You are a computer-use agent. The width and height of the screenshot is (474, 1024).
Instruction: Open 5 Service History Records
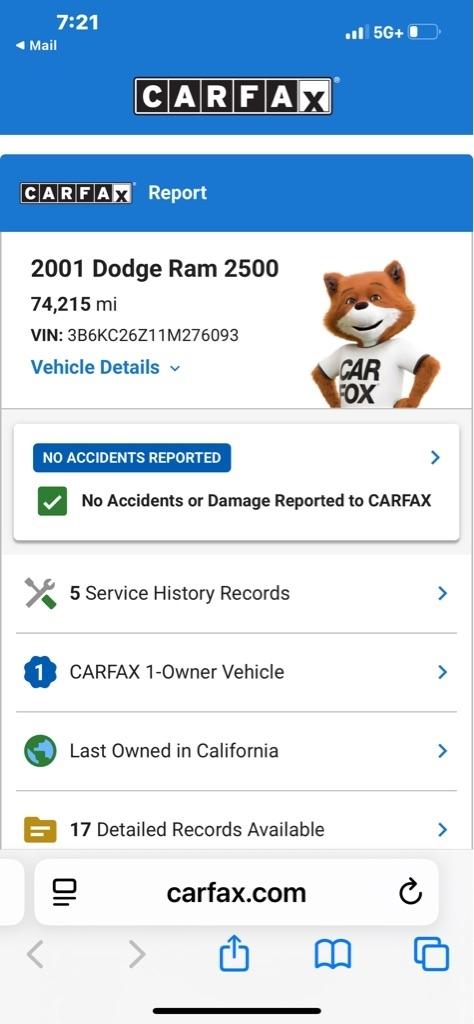coord(236,593)
